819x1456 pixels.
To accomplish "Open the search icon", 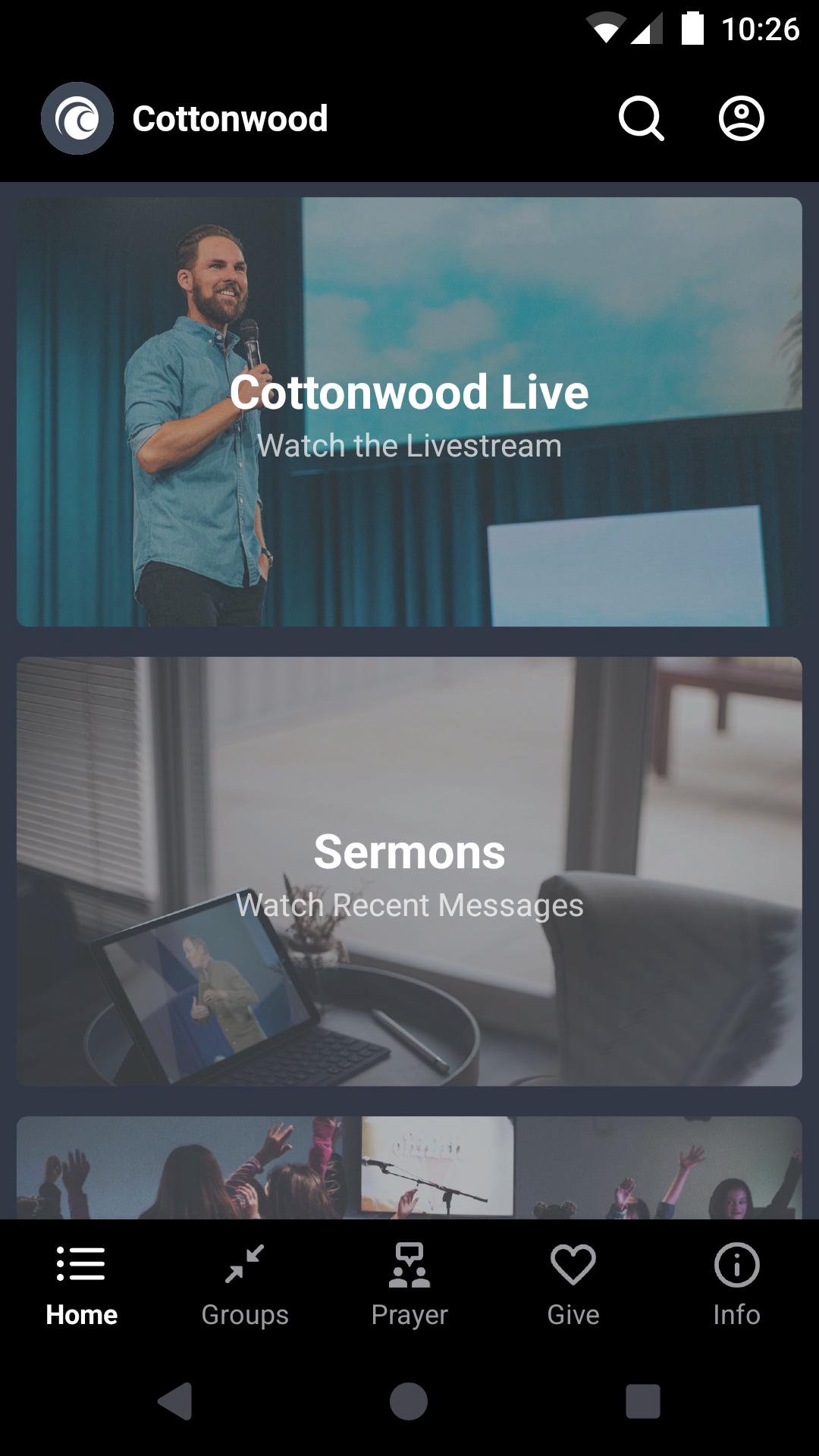I will click(641, 118).
